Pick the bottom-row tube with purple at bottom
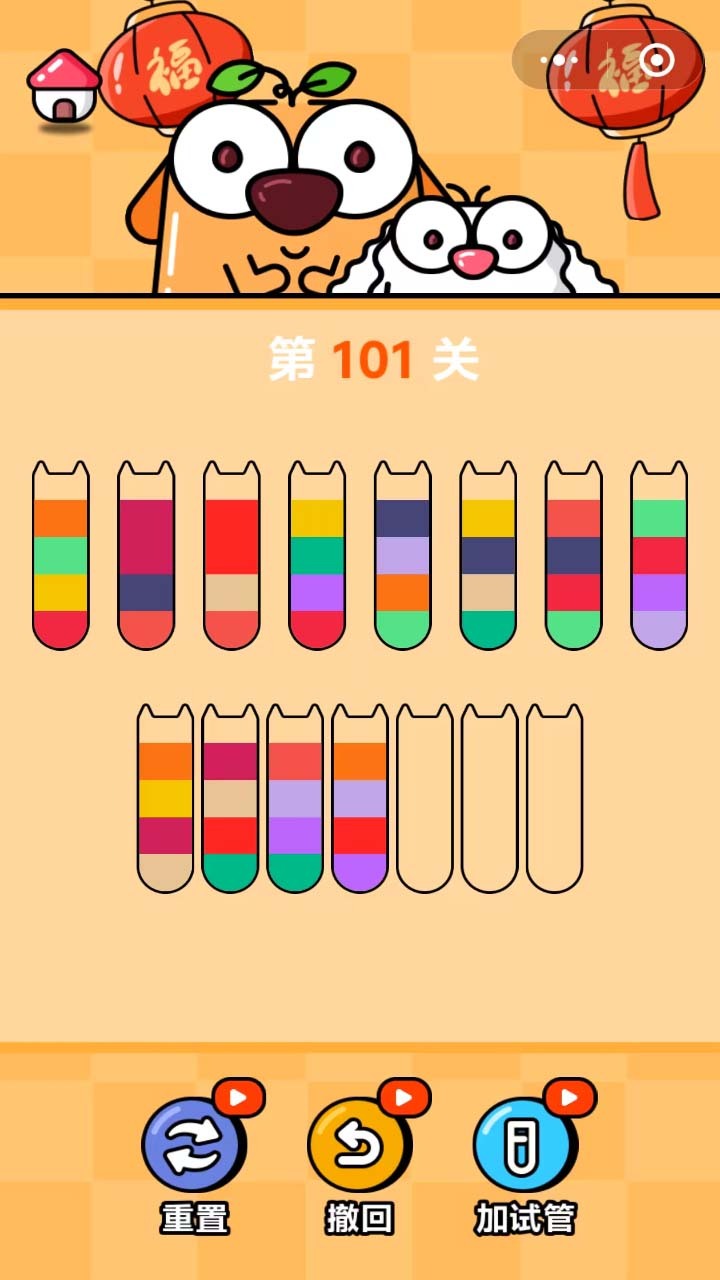This screenshot has height=1280, width=720. (x=360, y=800)
